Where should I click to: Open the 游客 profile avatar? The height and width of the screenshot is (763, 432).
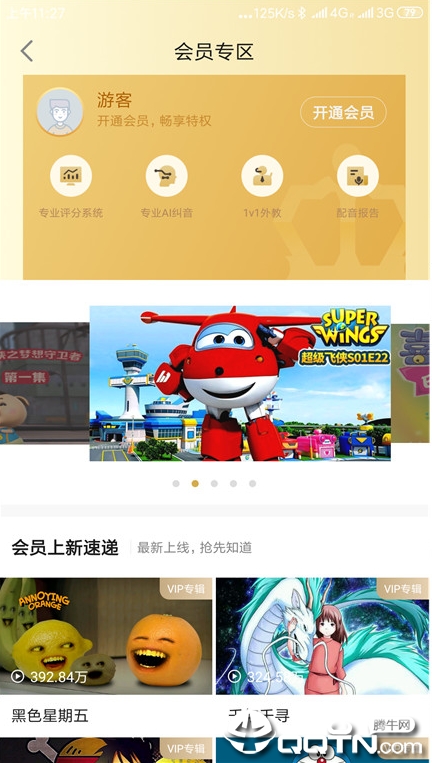60,111
